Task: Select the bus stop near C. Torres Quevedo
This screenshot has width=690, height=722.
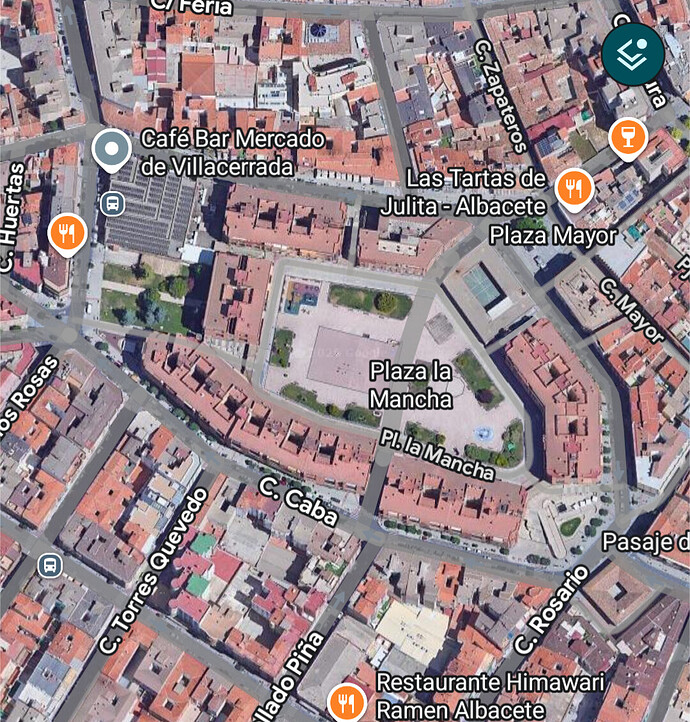Action: pos(50,565)
